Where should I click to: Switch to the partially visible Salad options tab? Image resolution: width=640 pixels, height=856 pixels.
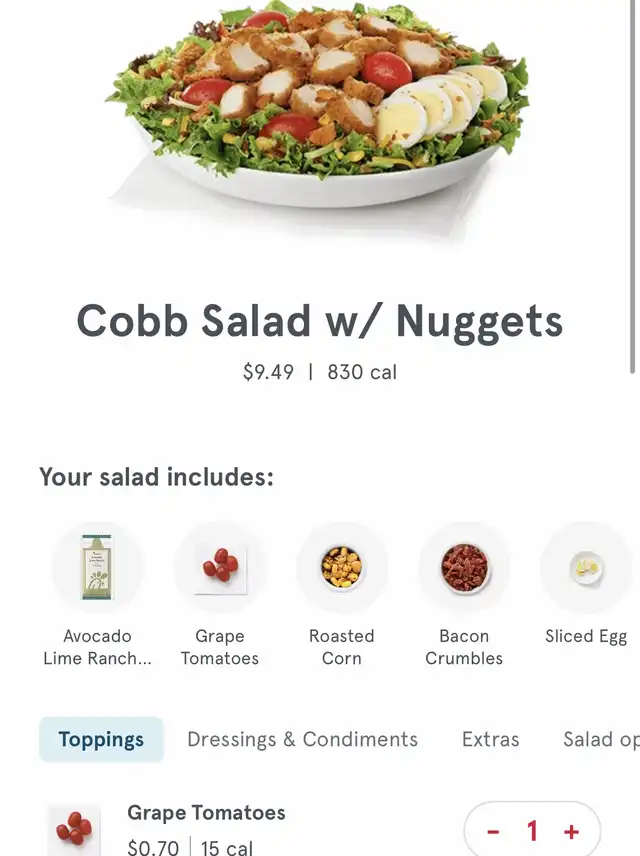click(600, 740)
